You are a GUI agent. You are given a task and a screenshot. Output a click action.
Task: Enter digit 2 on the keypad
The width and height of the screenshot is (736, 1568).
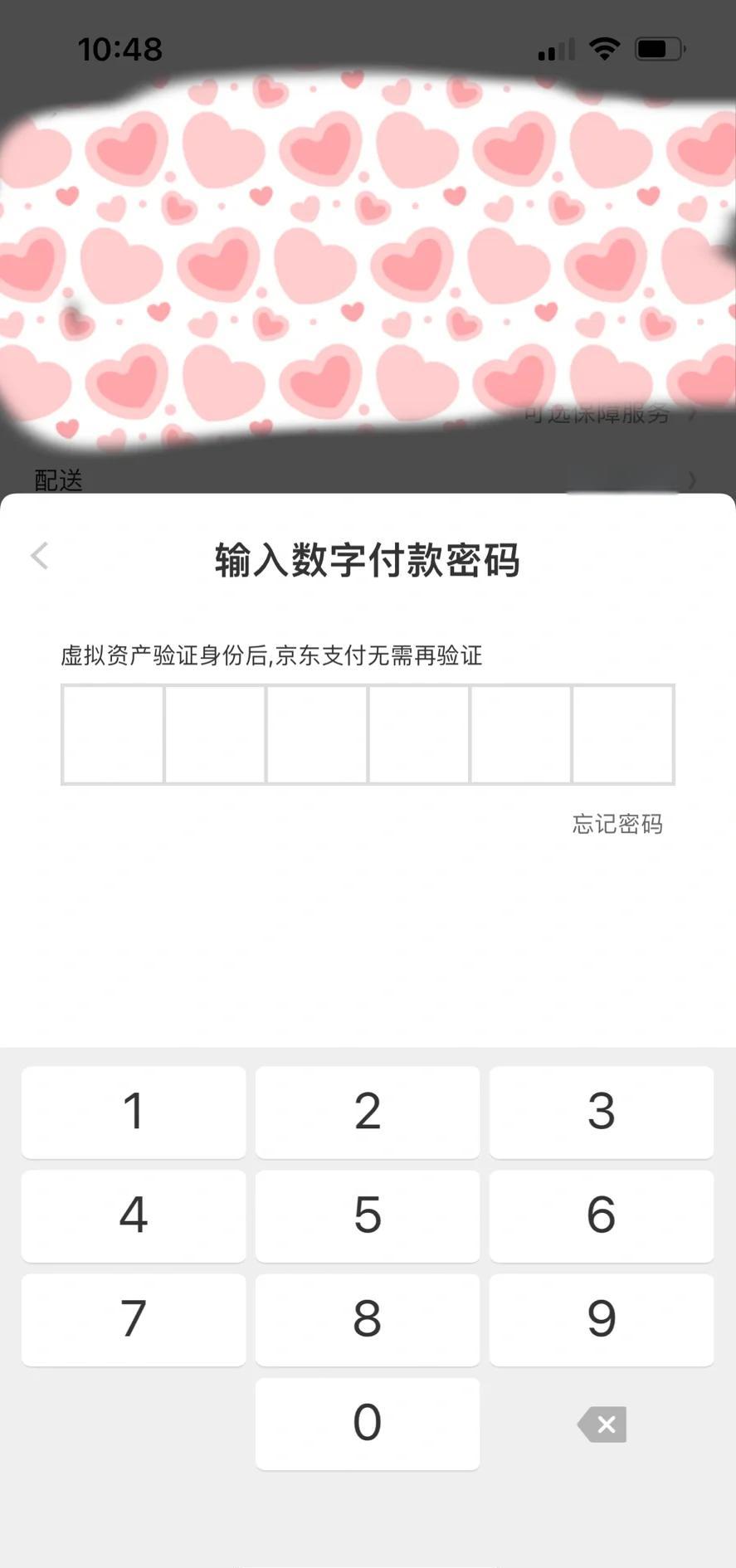point(368,1112)
